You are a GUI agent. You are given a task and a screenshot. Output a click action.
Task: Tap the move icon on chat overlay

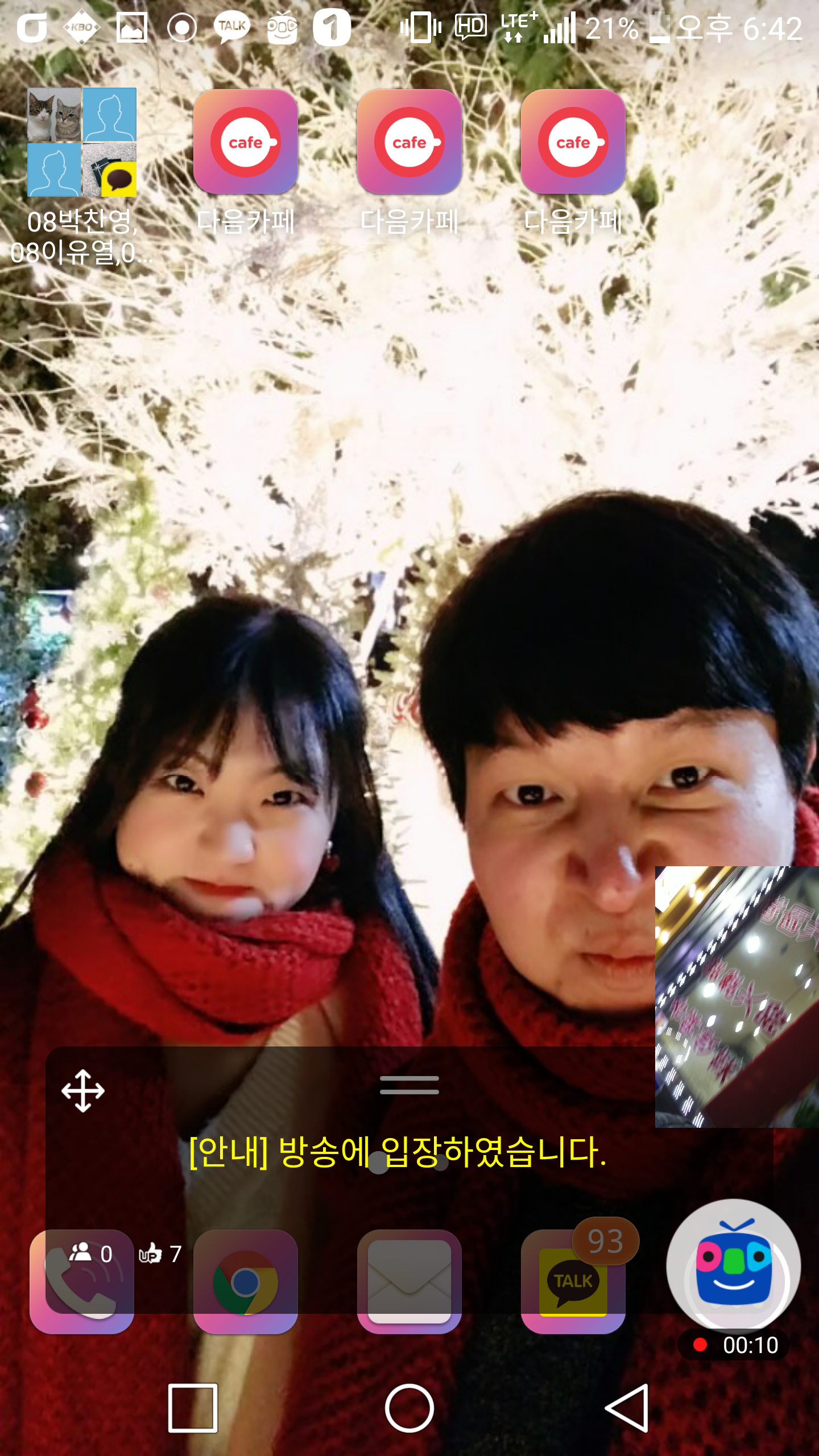(83, 1090)
